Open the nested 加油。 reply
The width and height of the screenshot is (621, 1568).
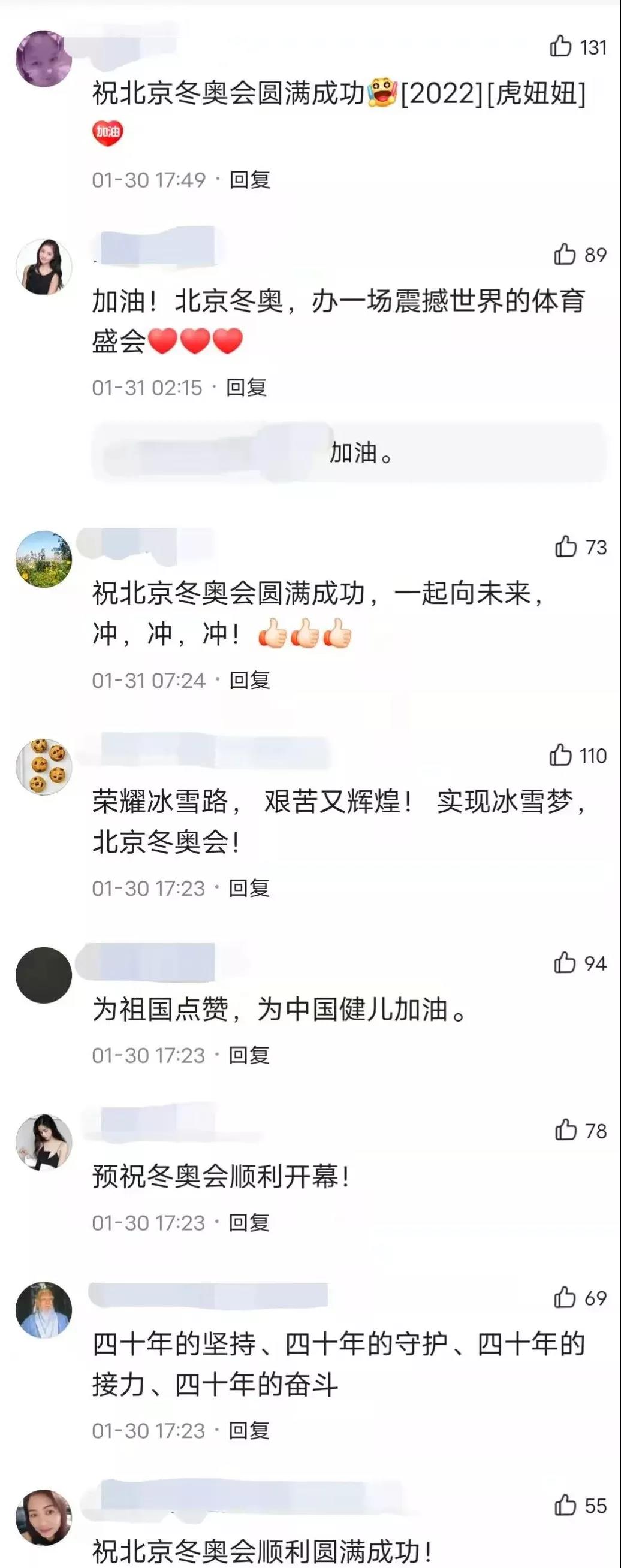[x=360, y=452]
